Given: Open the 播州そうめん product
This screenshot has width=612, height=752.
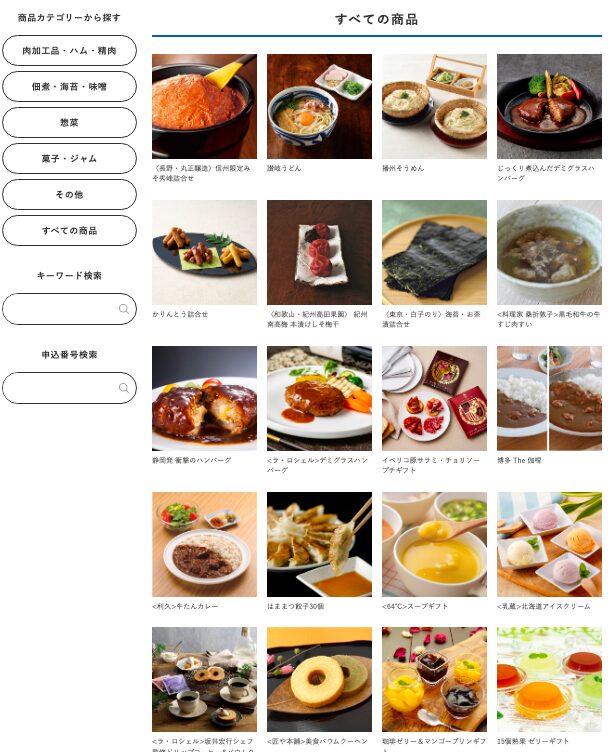Looking at the screenshot, I should 434,106.
